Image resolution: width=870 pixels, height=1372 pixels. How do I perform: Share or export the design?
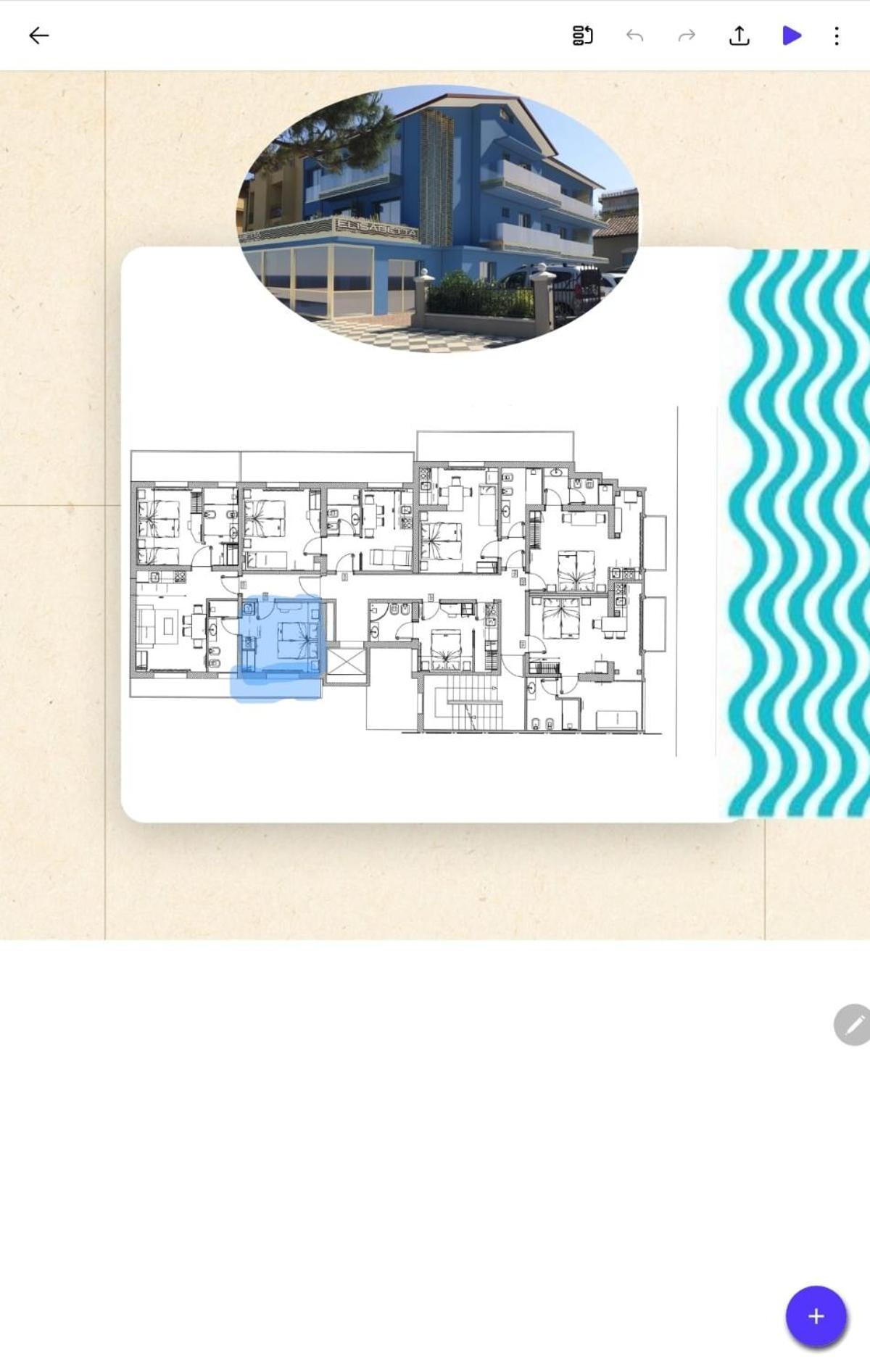point(739,36)
